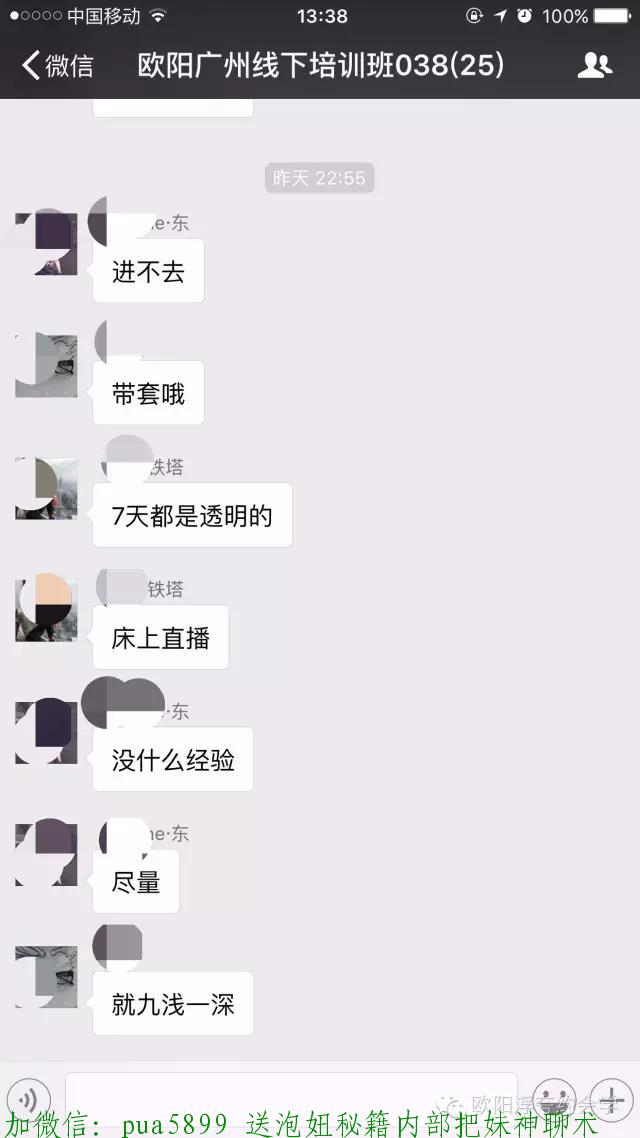Go back to the 微信 chat list
The height and width of the screenshot is (1138, 640).
coord(58,65)
